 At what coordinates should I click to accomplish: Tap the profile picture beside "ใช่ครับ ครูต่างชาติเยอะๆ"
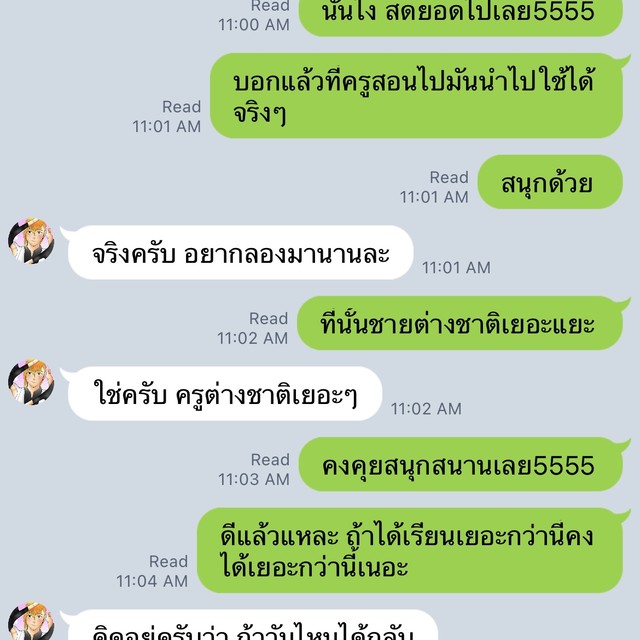pyautogui.click(x=32, y=382)
